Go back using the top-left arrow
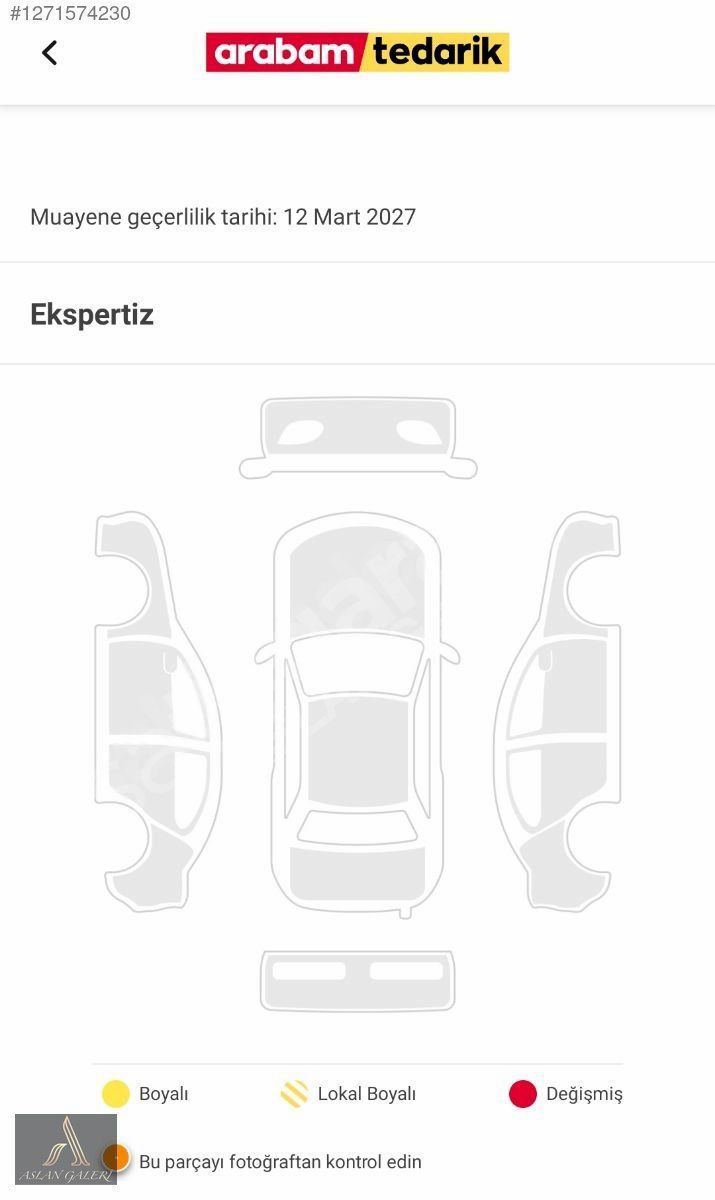715x1200 pixels. click(x=49, y=53)
